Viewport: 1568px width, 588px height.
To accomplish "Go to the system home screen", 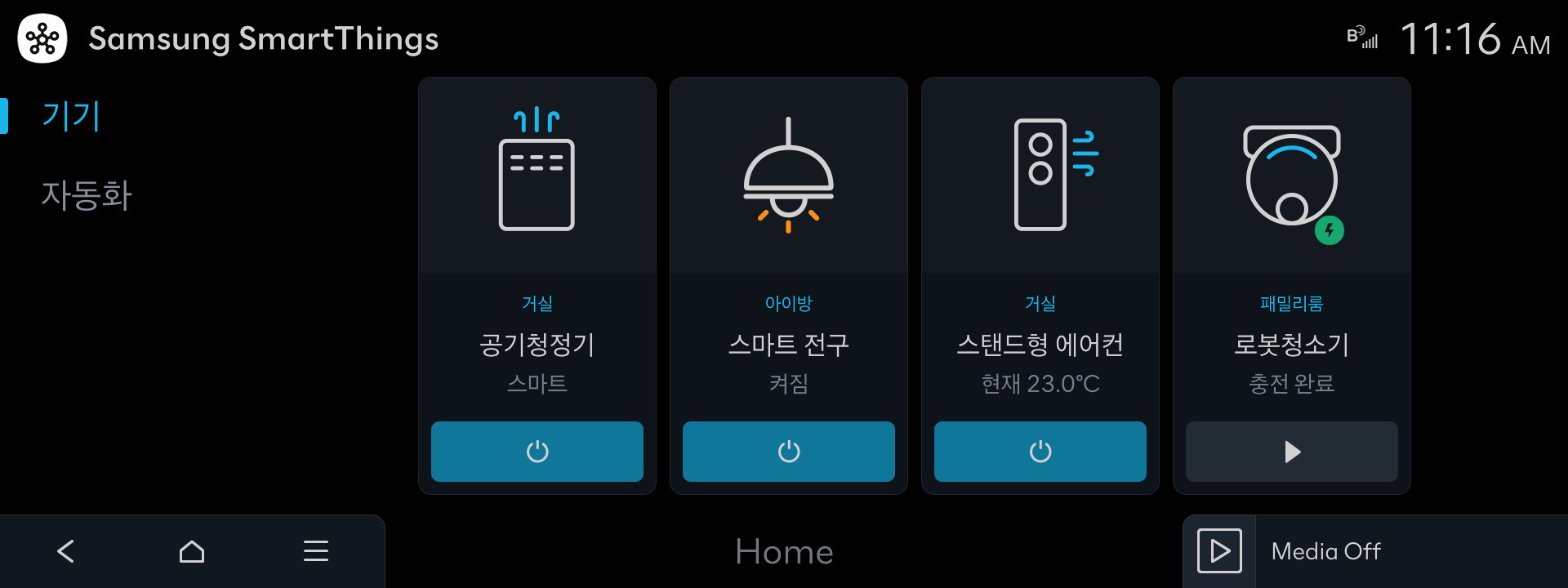I will click(x=192, y=551).
